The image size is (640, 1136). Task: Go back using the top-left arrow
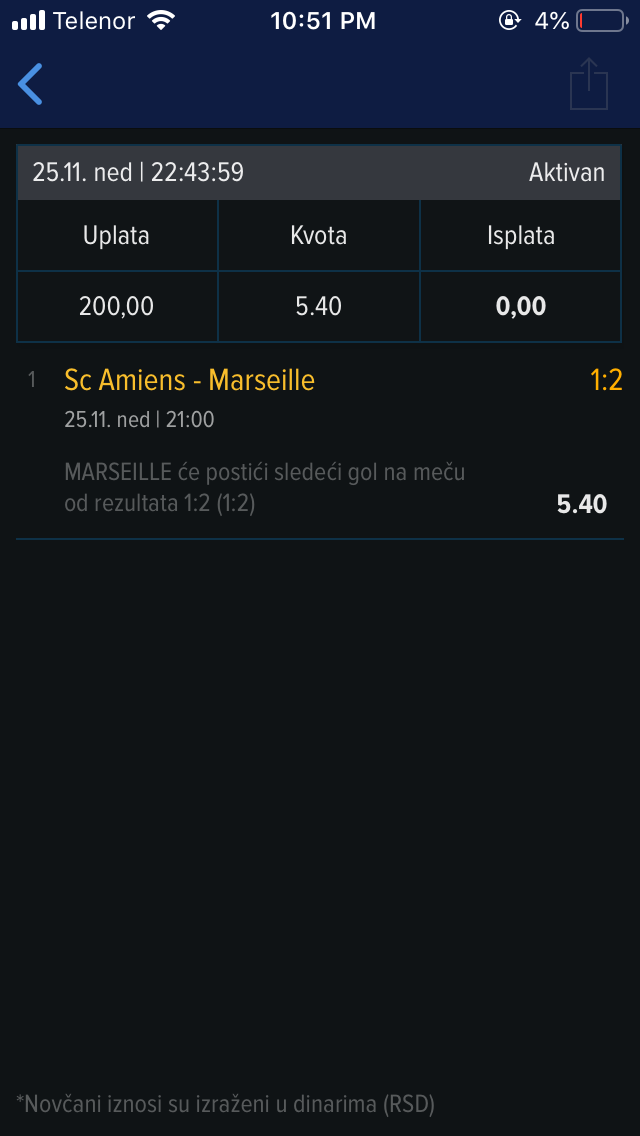pos(30,84)
